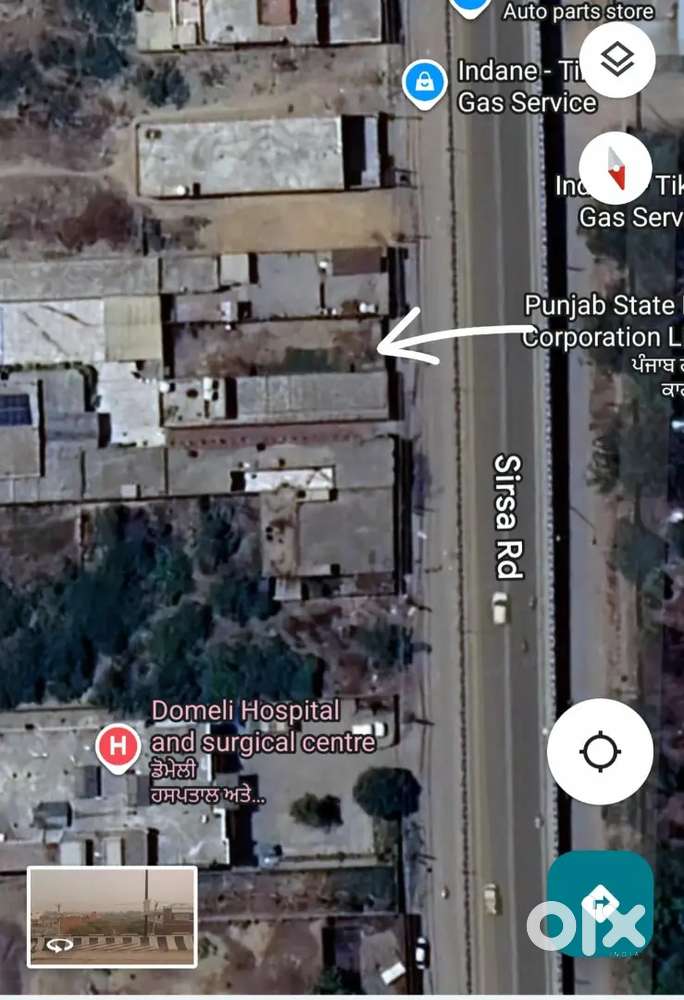Center map on my current location
The image size is (684, 1000).
600,751
